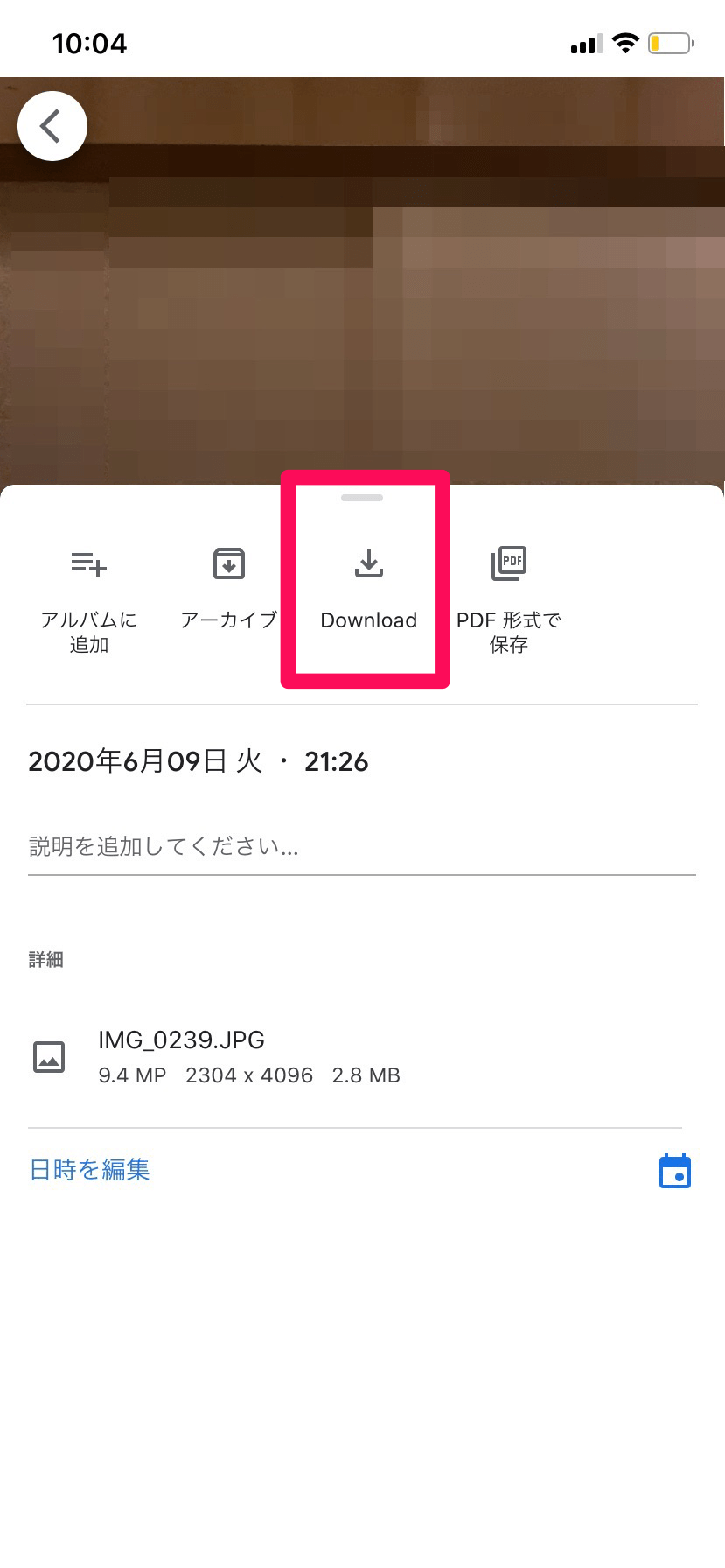The width and height of the screenshot is (725, 1568).
Task: Tap the back arrow button
Action: [x=52, y=125]
